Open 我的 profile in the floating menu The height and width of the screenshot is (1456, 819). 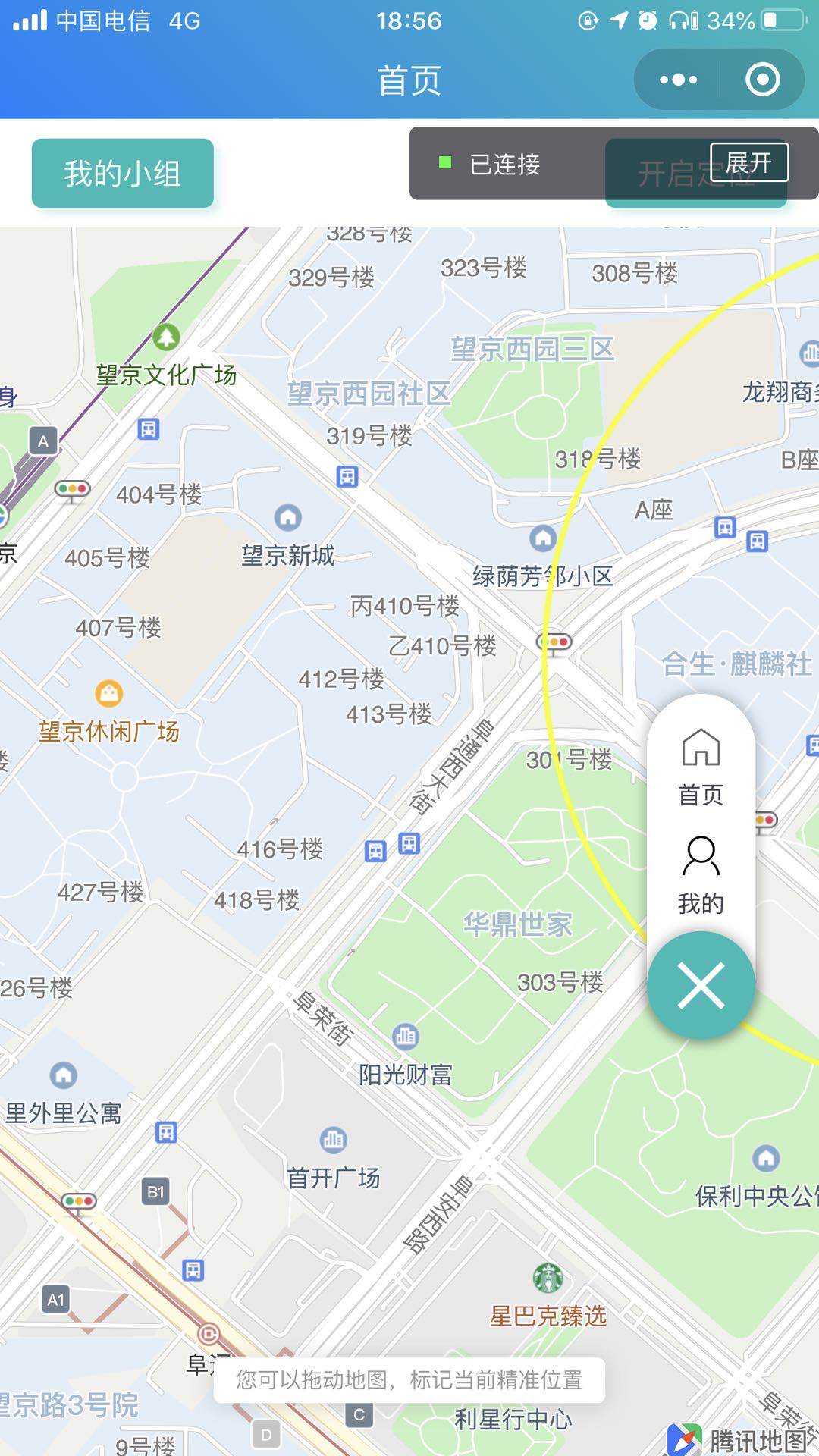(701, 876)
